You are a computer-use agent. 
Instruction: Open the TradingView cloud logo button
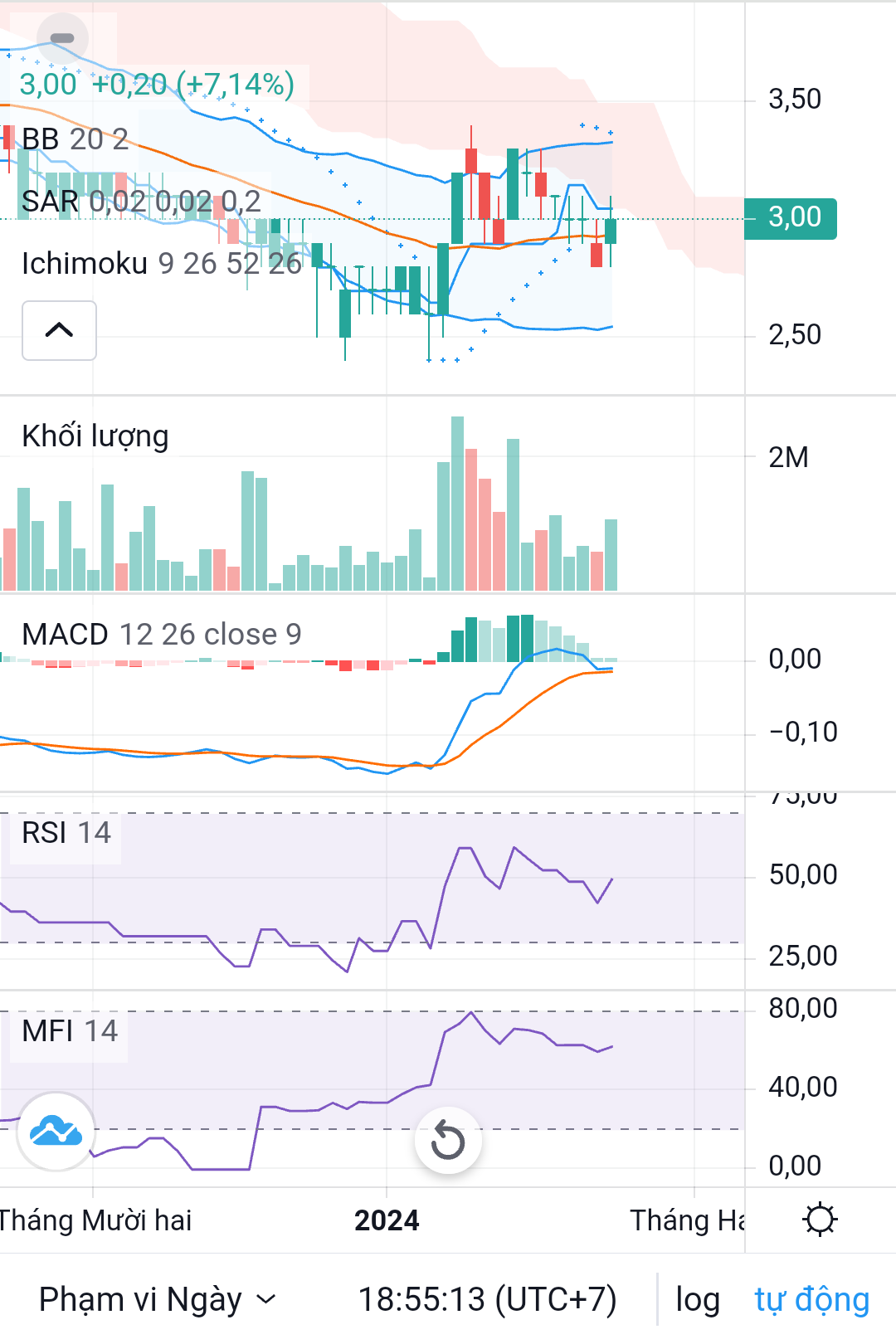tap(56, 1131)
